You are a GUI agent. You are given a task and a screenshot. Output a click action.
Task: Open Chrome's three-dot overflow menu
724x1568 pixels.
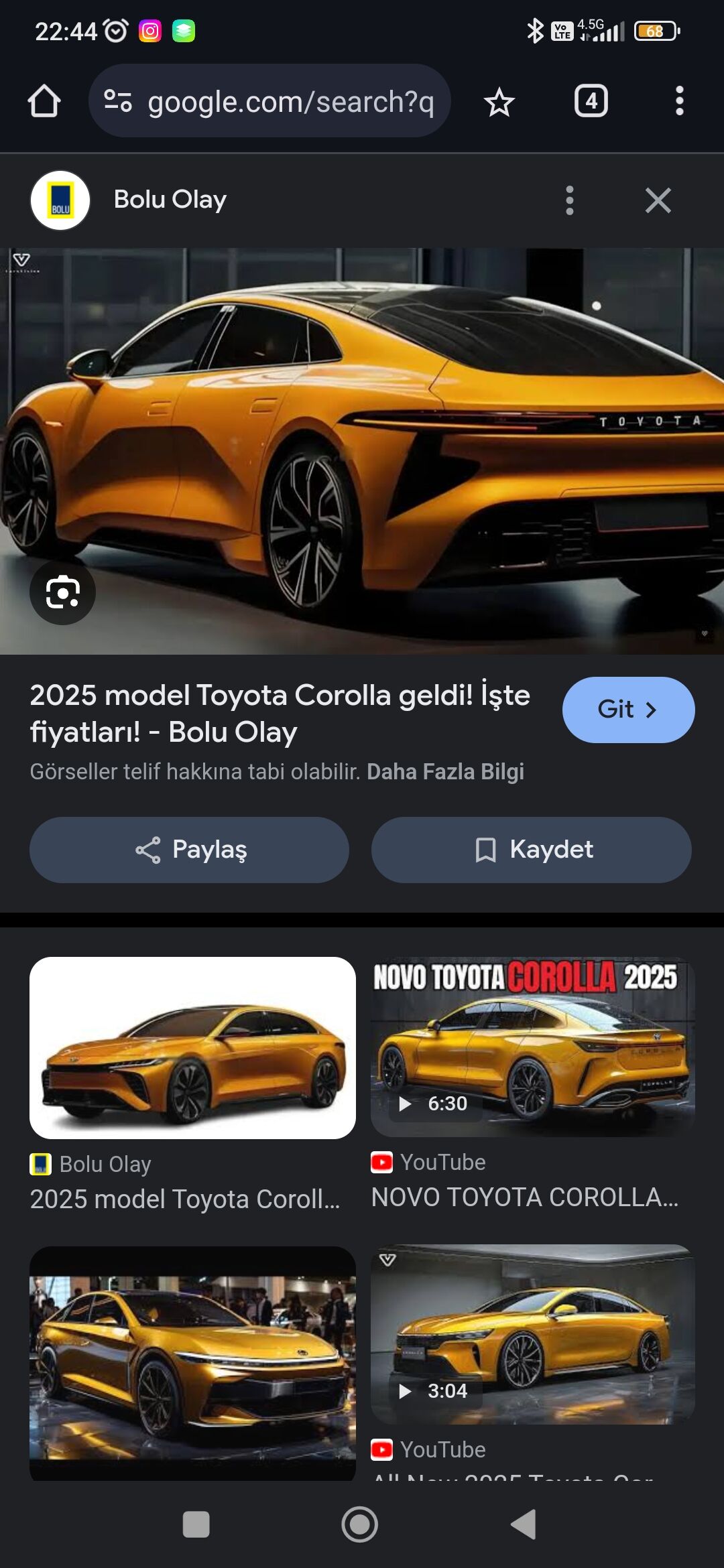click(x=679, y=101)
